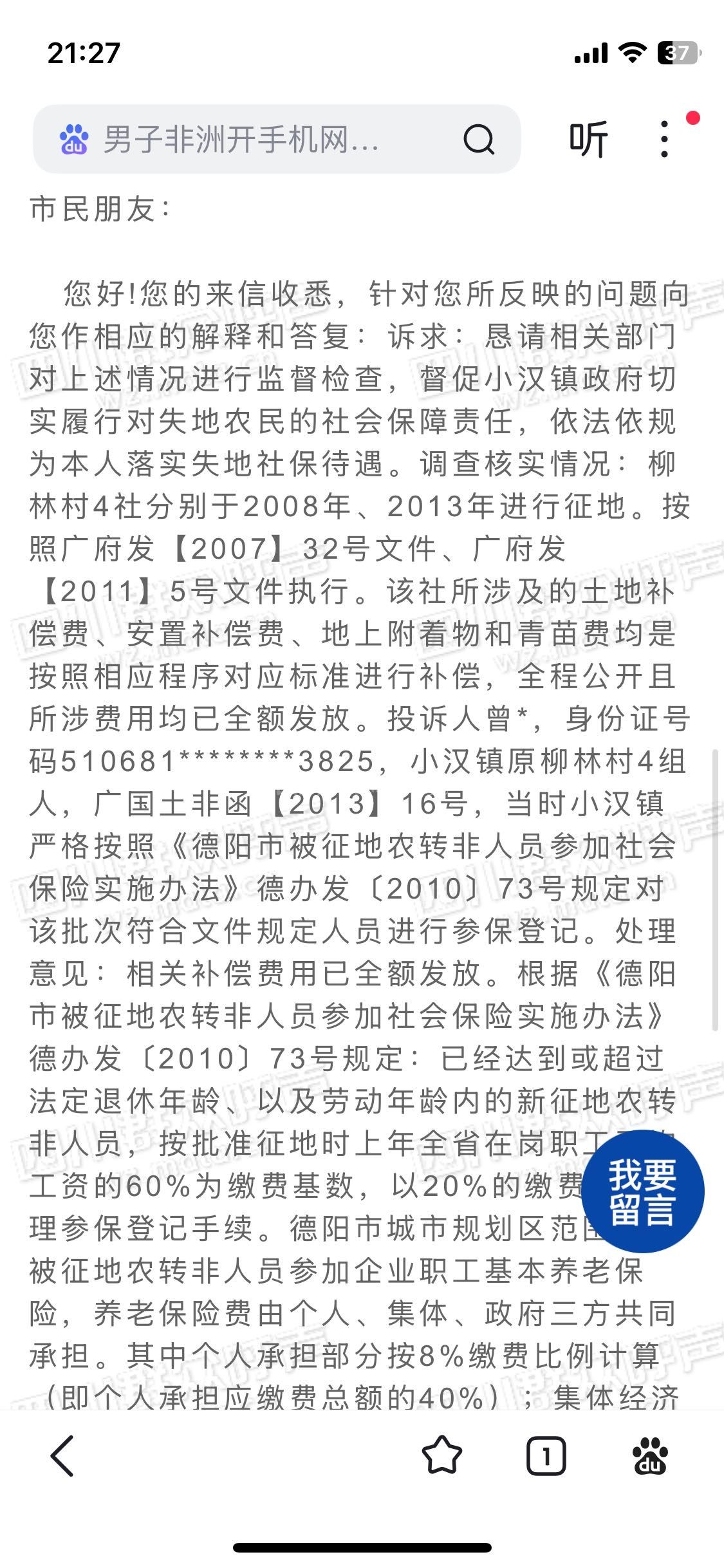
Task: Tap the 我要留言 floating button
Action: point(642,1191)
